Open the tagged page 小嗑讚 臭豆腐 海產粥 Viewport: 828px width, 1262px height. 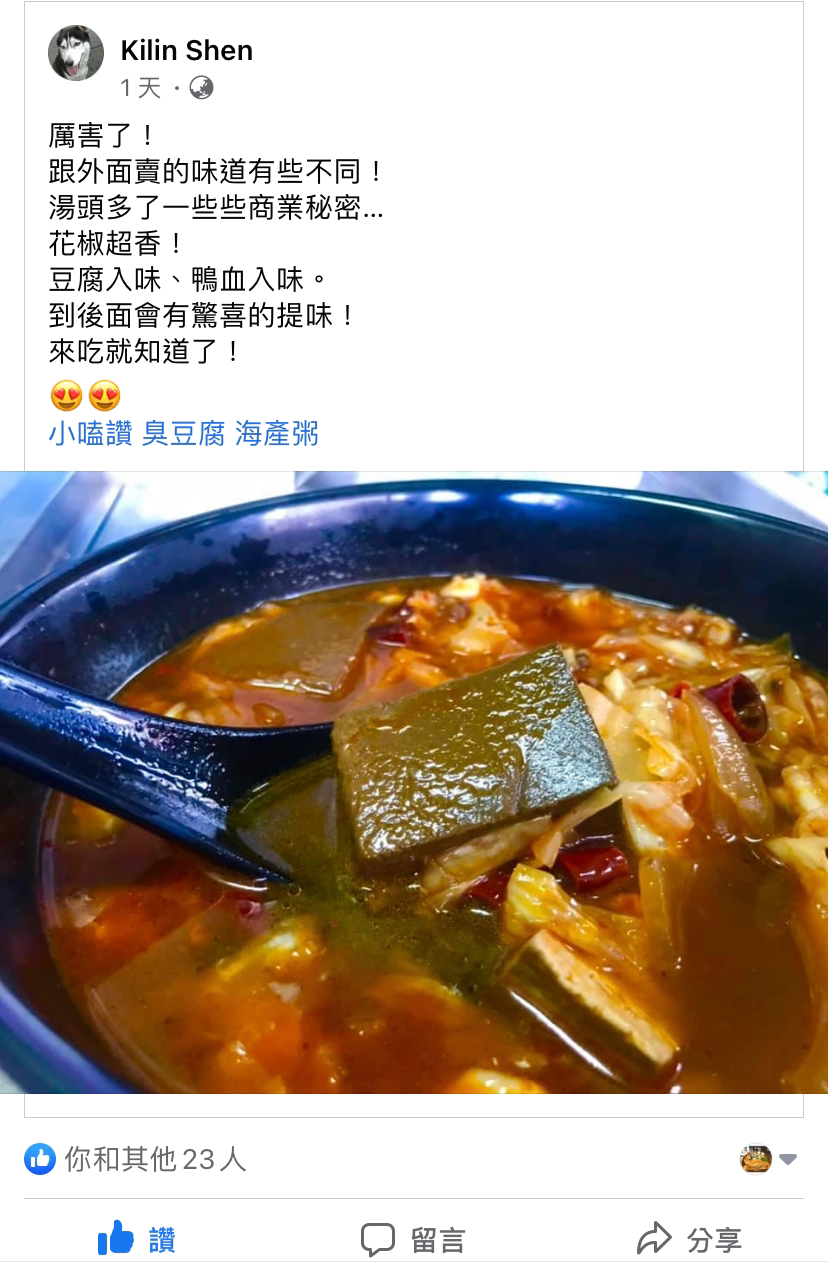pyautogui.click(x=184, y=433)
